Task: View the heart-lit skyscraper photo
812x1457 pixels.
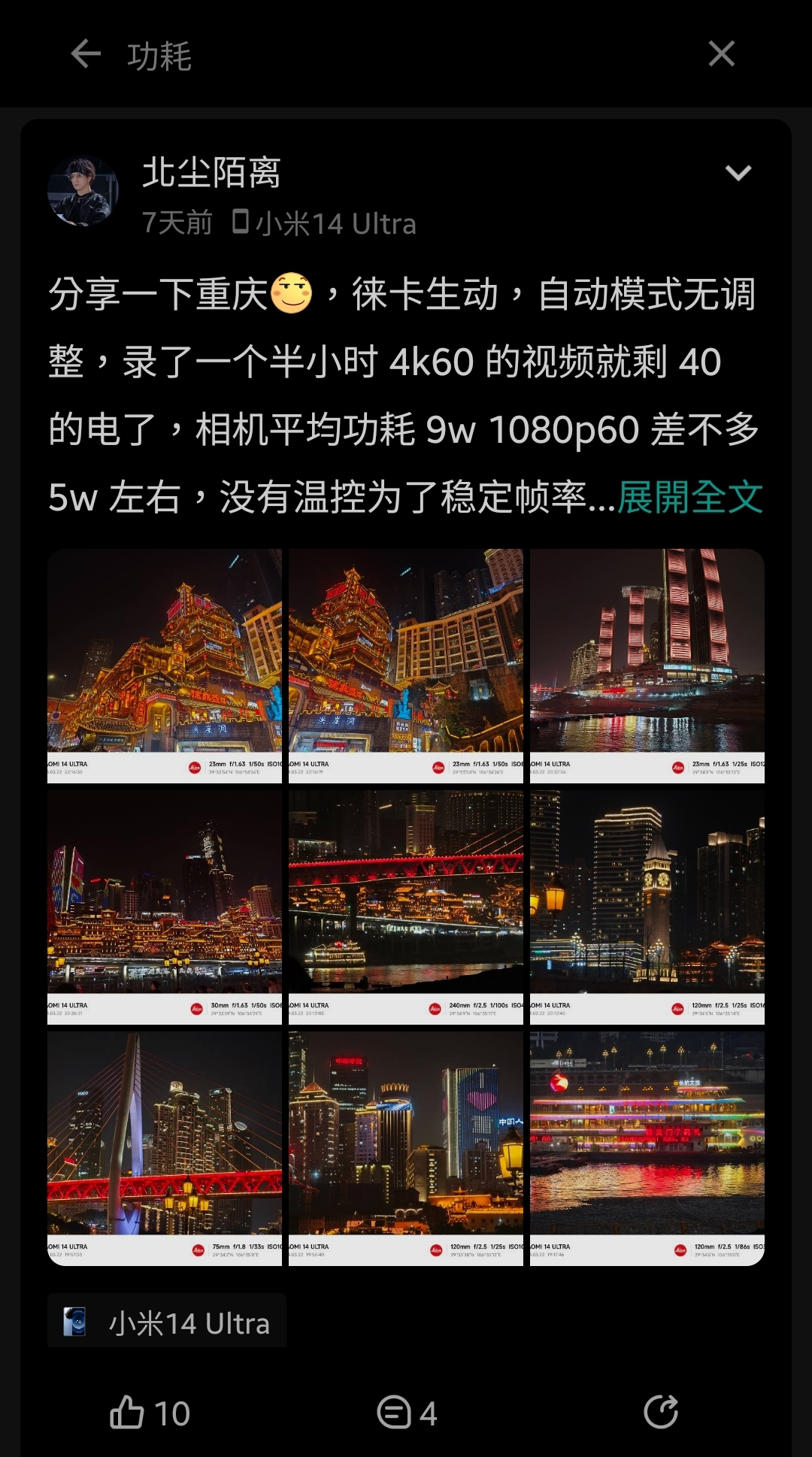Action: point(406,1148)
